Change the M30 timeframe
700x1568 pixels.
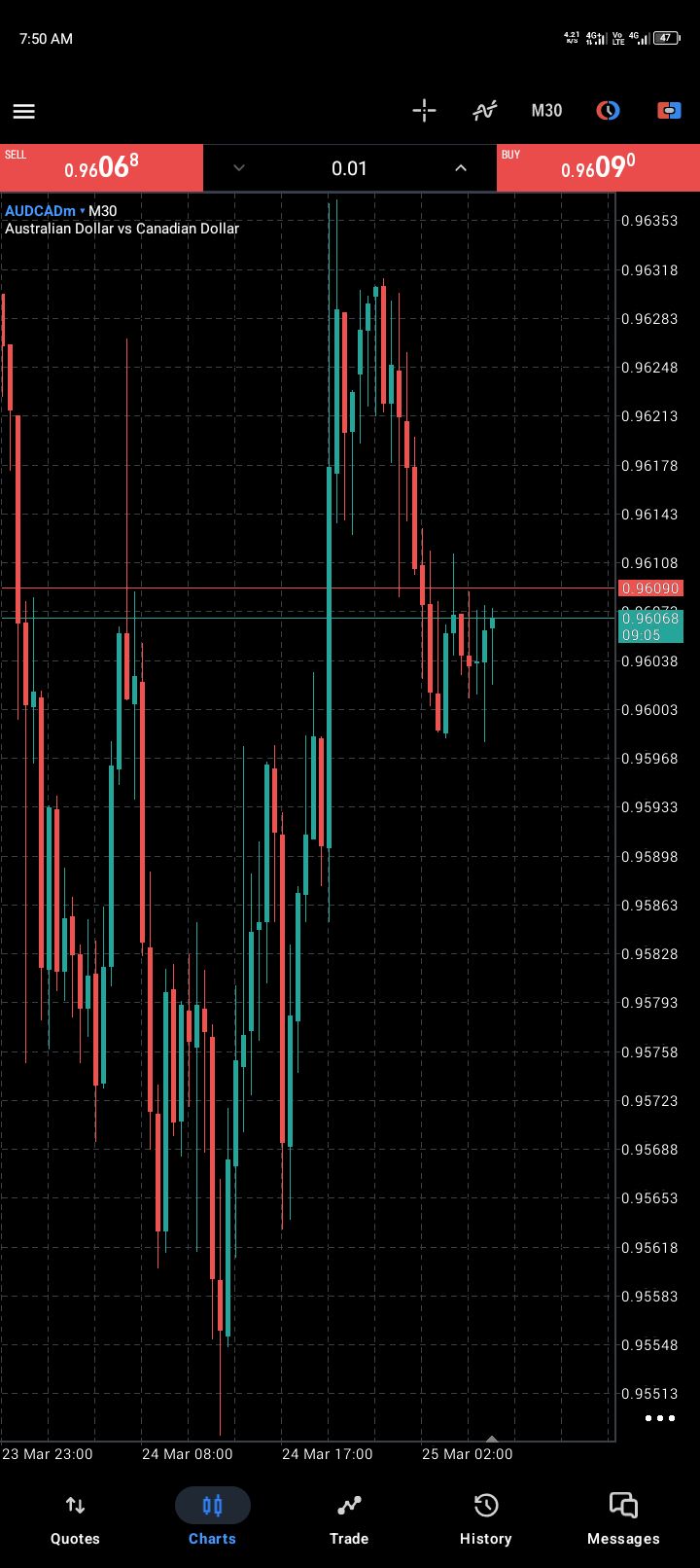(x=546, y=111)
